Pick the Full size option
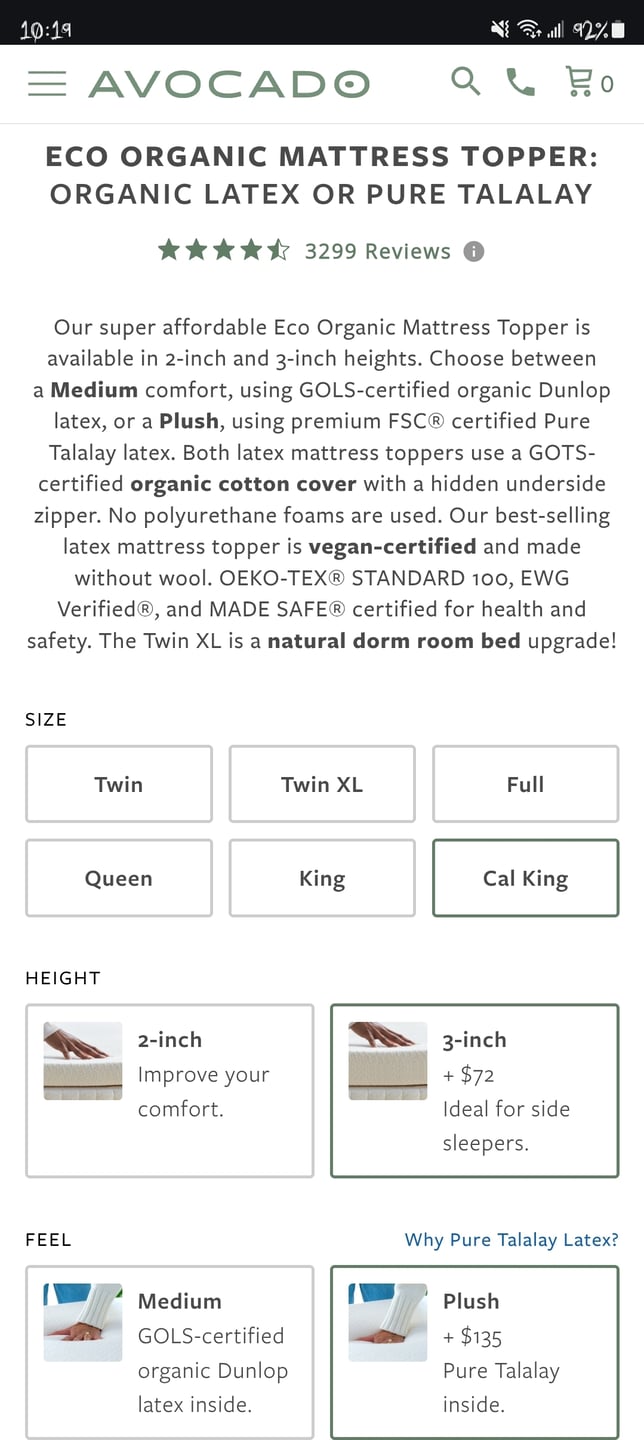644x1440 pixels. click(525, 784)
